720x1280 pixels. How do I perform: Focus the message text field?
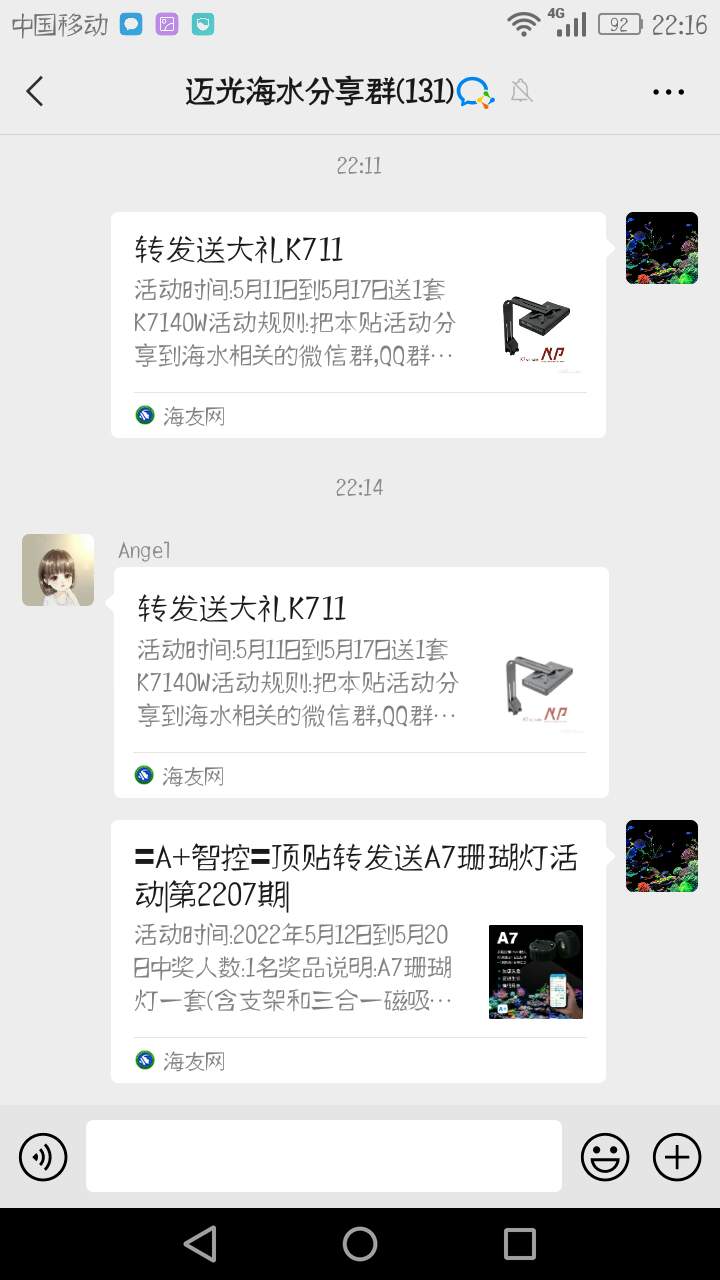(x=323, y=1156)
